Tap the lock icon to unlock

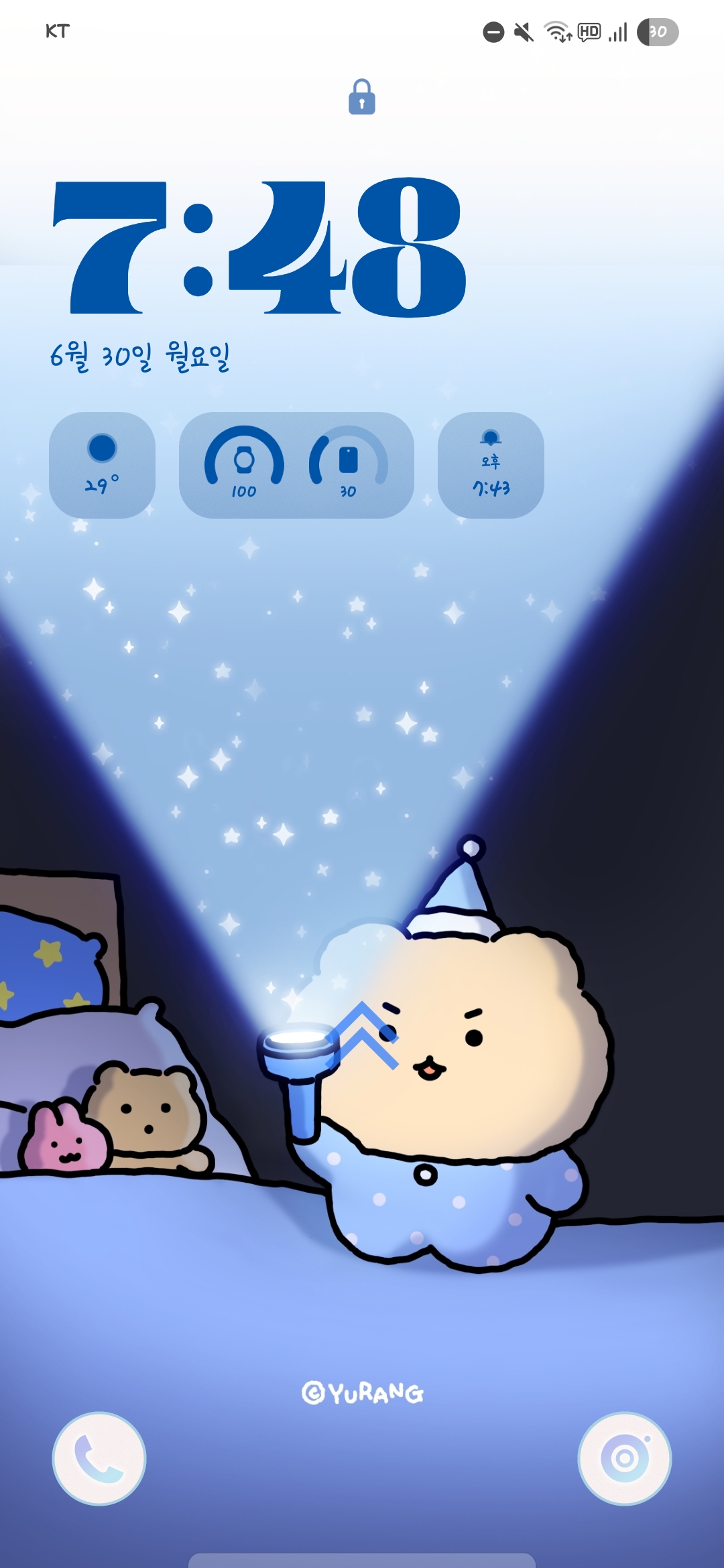(362, 97)
